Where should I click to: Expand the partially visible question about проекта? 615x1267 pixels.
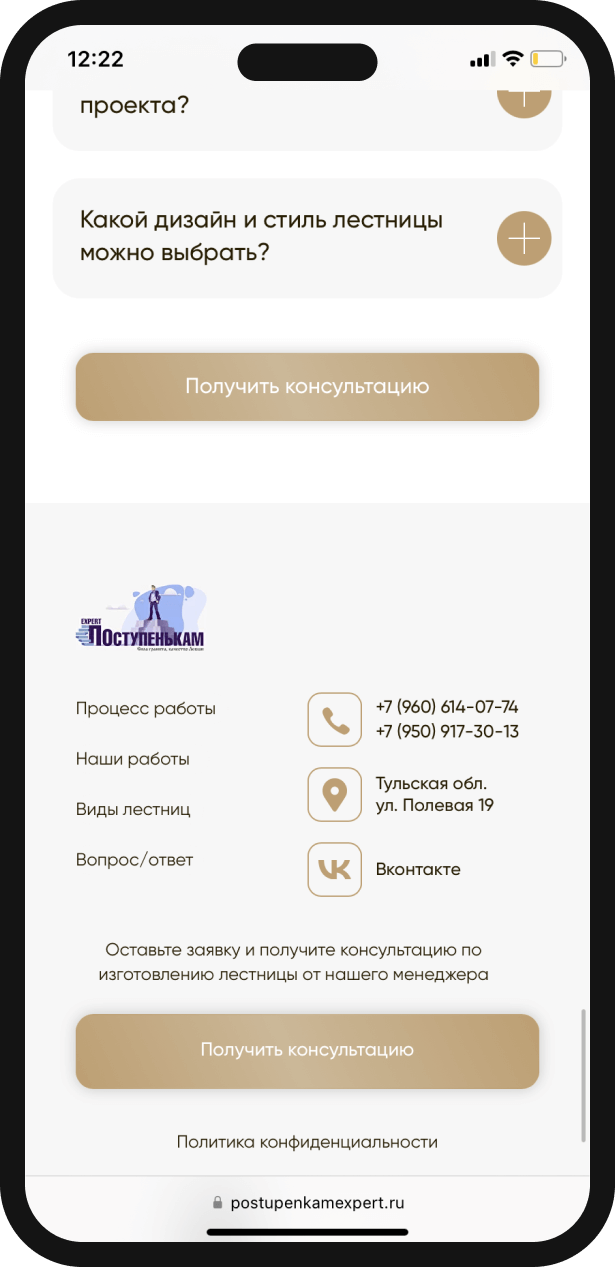pos(523,104)
